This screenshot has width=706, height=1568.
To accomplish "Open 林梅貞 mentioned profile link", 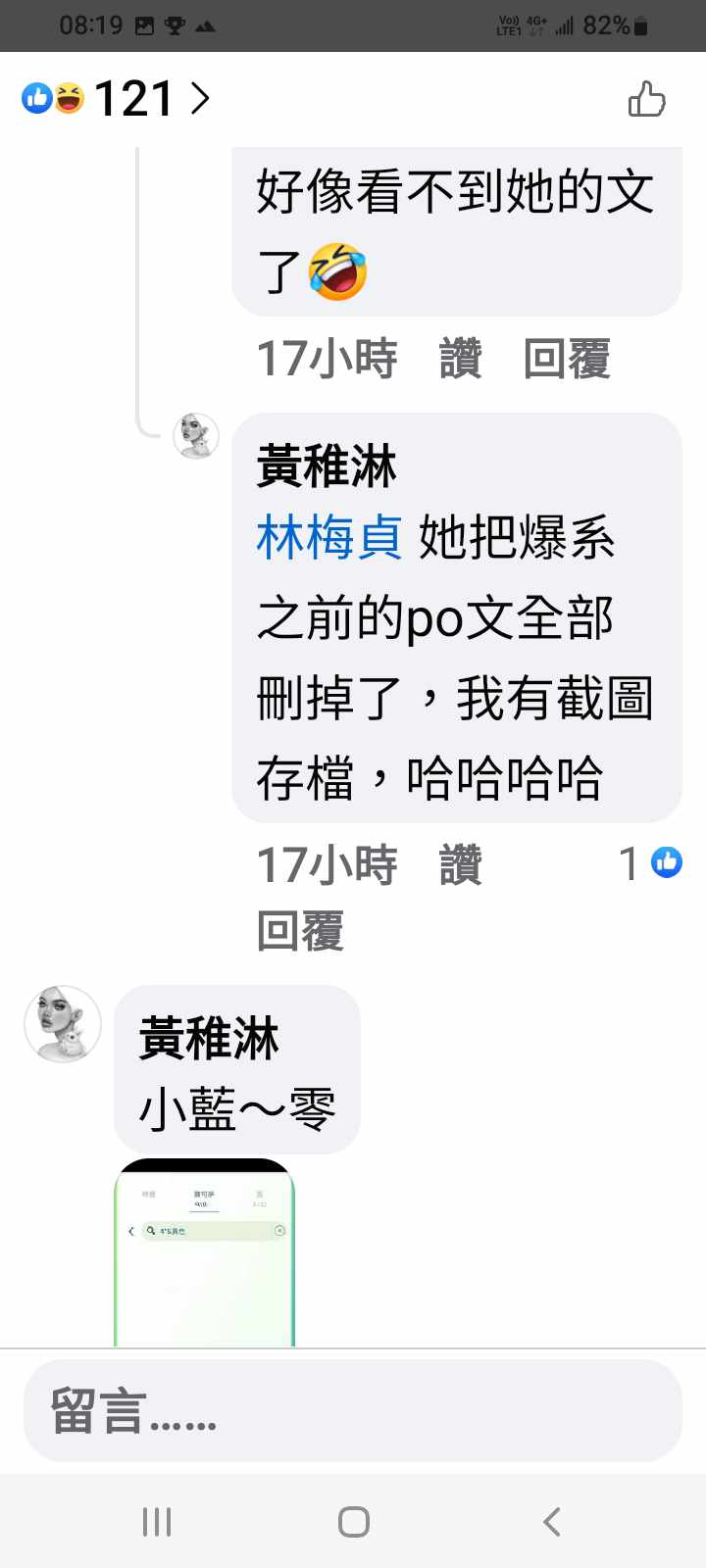I will (328, 538).
